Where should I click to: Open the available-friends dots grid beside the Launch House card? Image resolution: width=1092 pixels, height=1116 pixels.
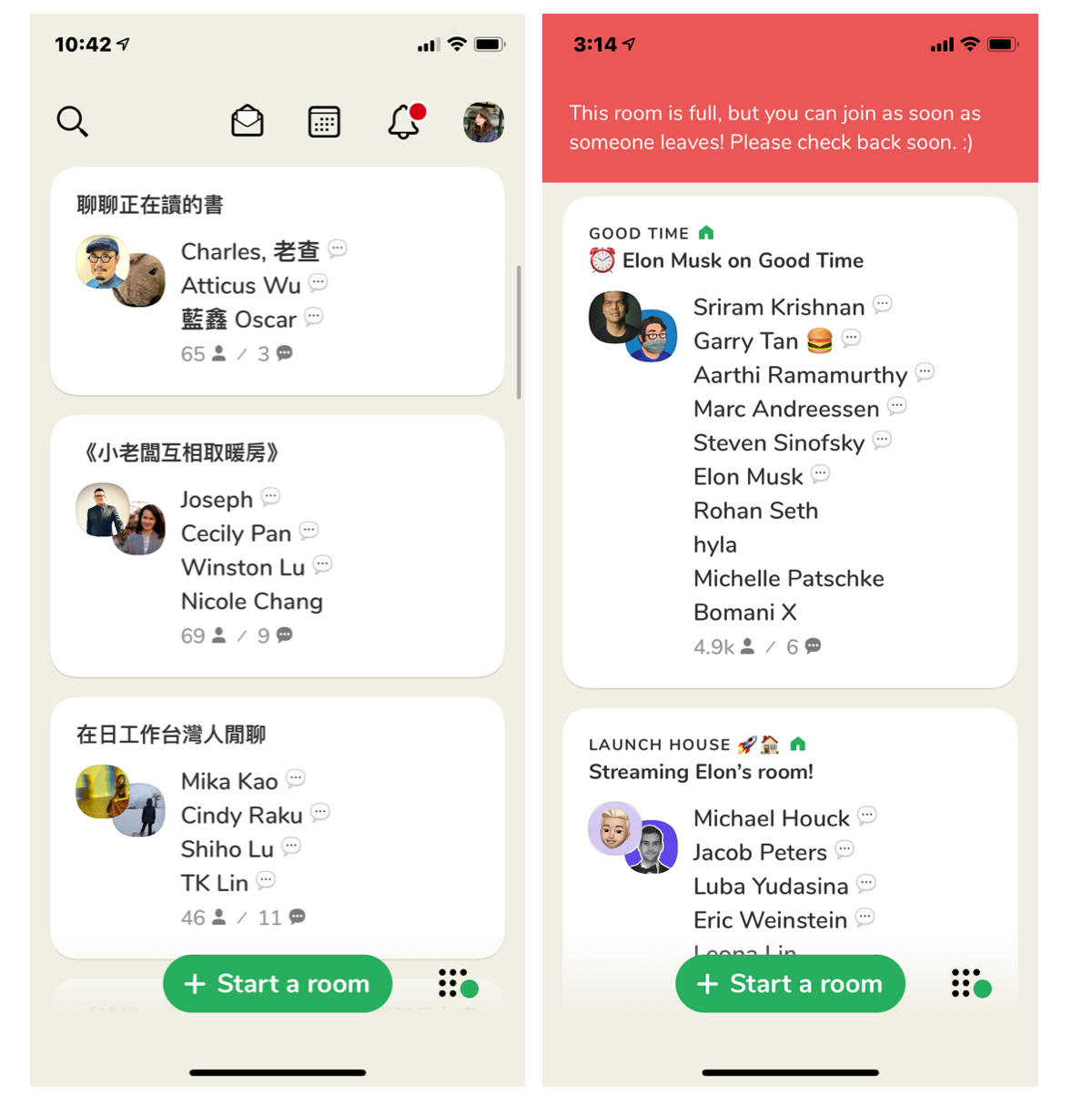(x=970, y=984)
